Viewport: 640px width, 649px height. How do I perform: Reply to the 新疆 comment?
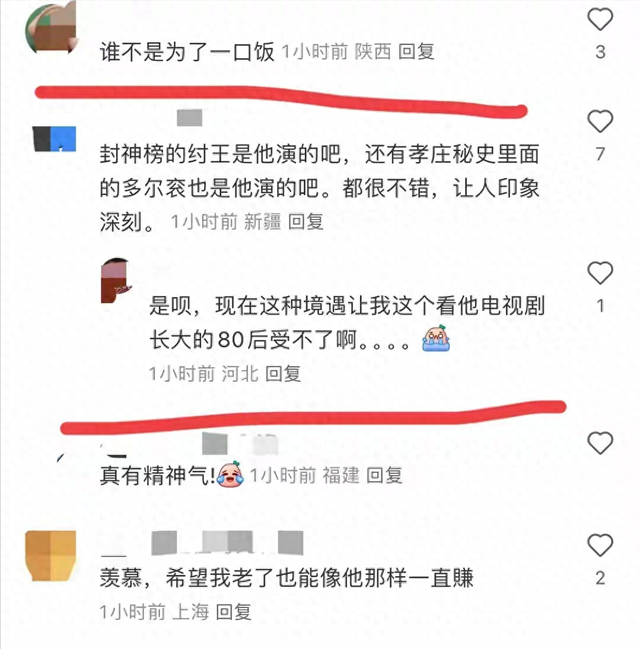pyautogui.click(x=306, y=222)
